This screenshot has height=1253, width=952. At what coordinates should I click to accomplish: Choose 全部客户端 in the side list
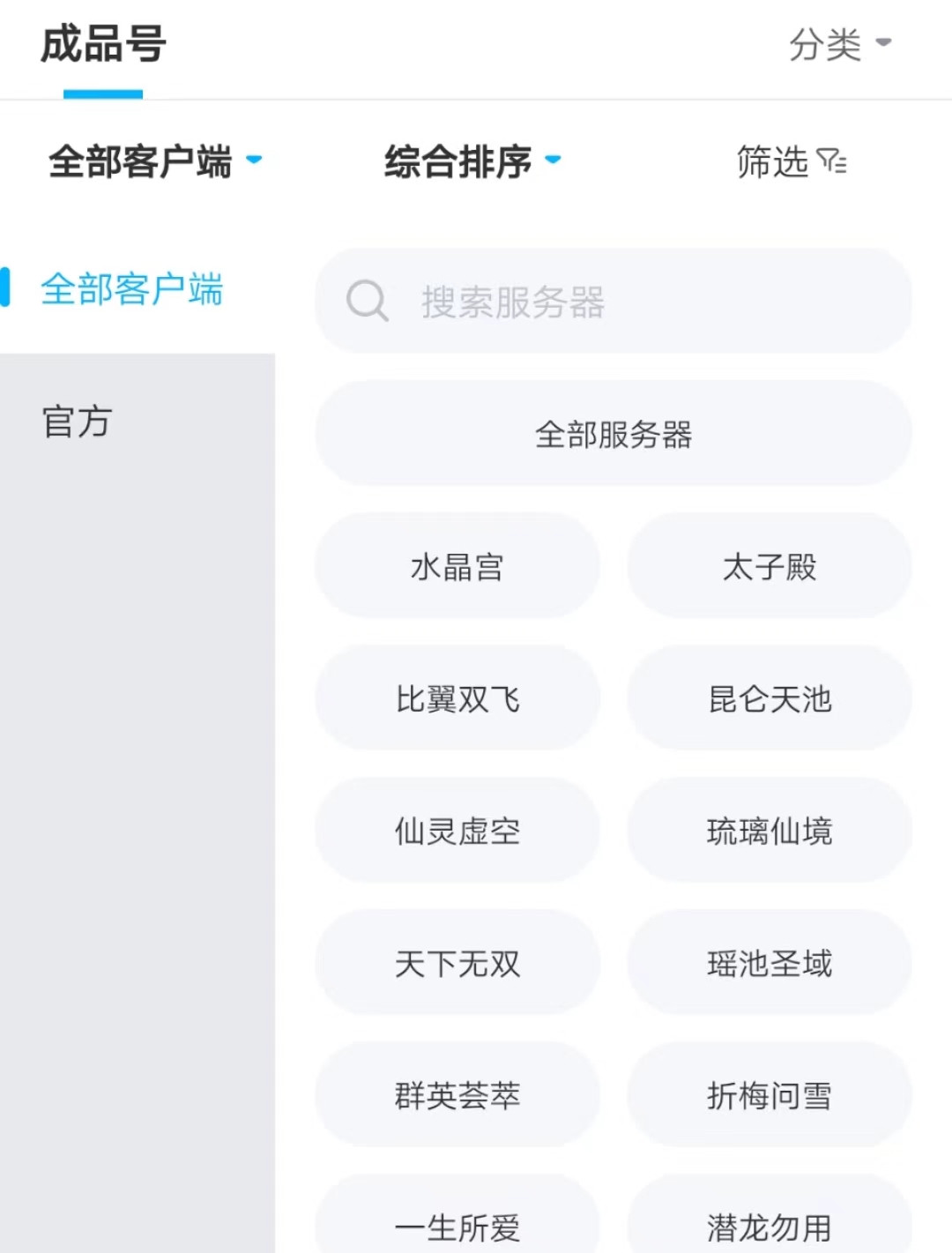click(x=132, y=289)
